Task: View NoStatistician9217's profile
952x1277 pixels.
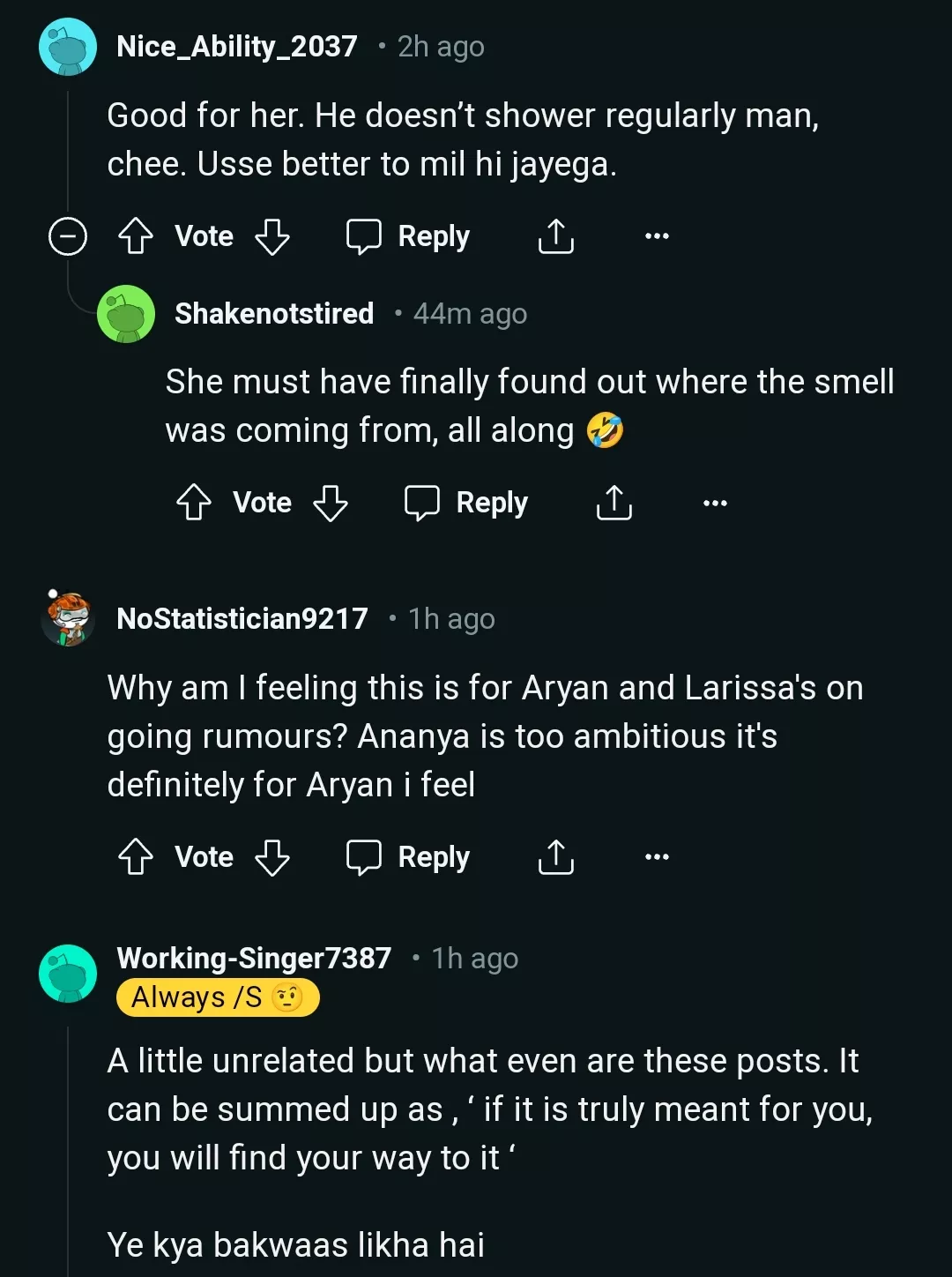Action: coord(242,618)
